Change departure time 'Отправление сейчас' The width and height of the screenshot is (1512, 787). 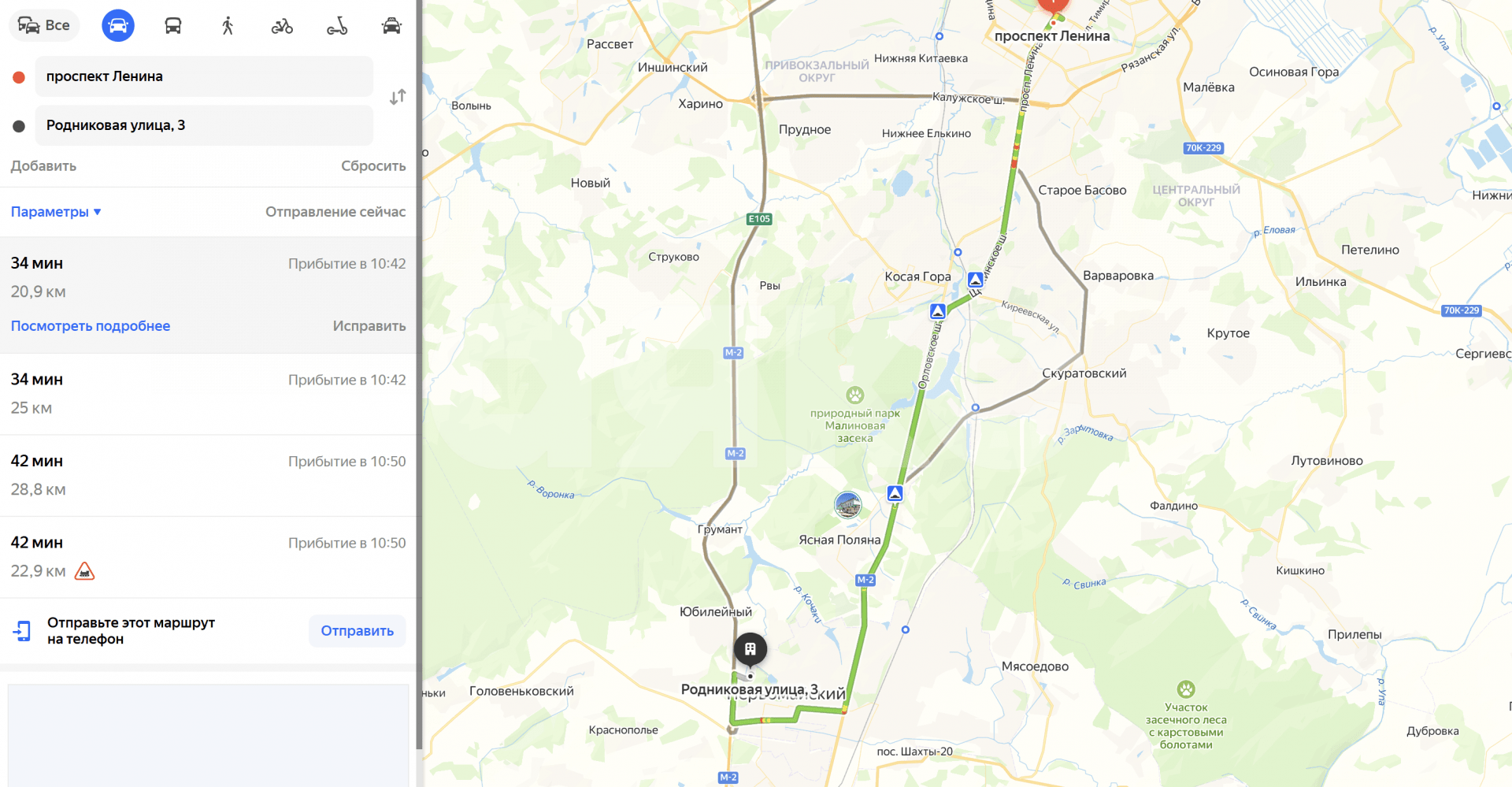(335, 212)
